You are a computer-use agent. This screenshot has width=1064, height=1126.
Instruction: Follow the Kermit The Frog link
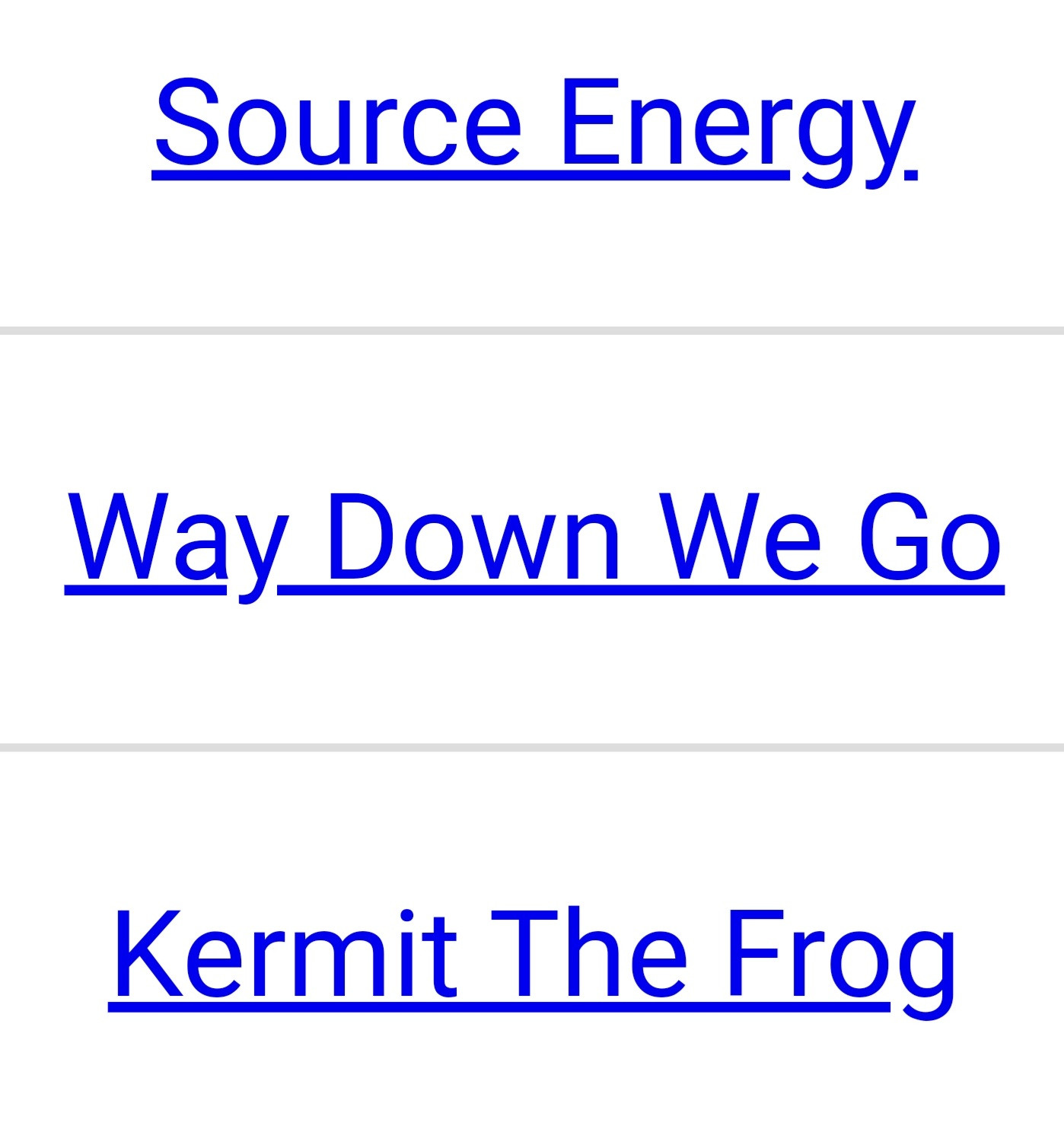[531, 956]
